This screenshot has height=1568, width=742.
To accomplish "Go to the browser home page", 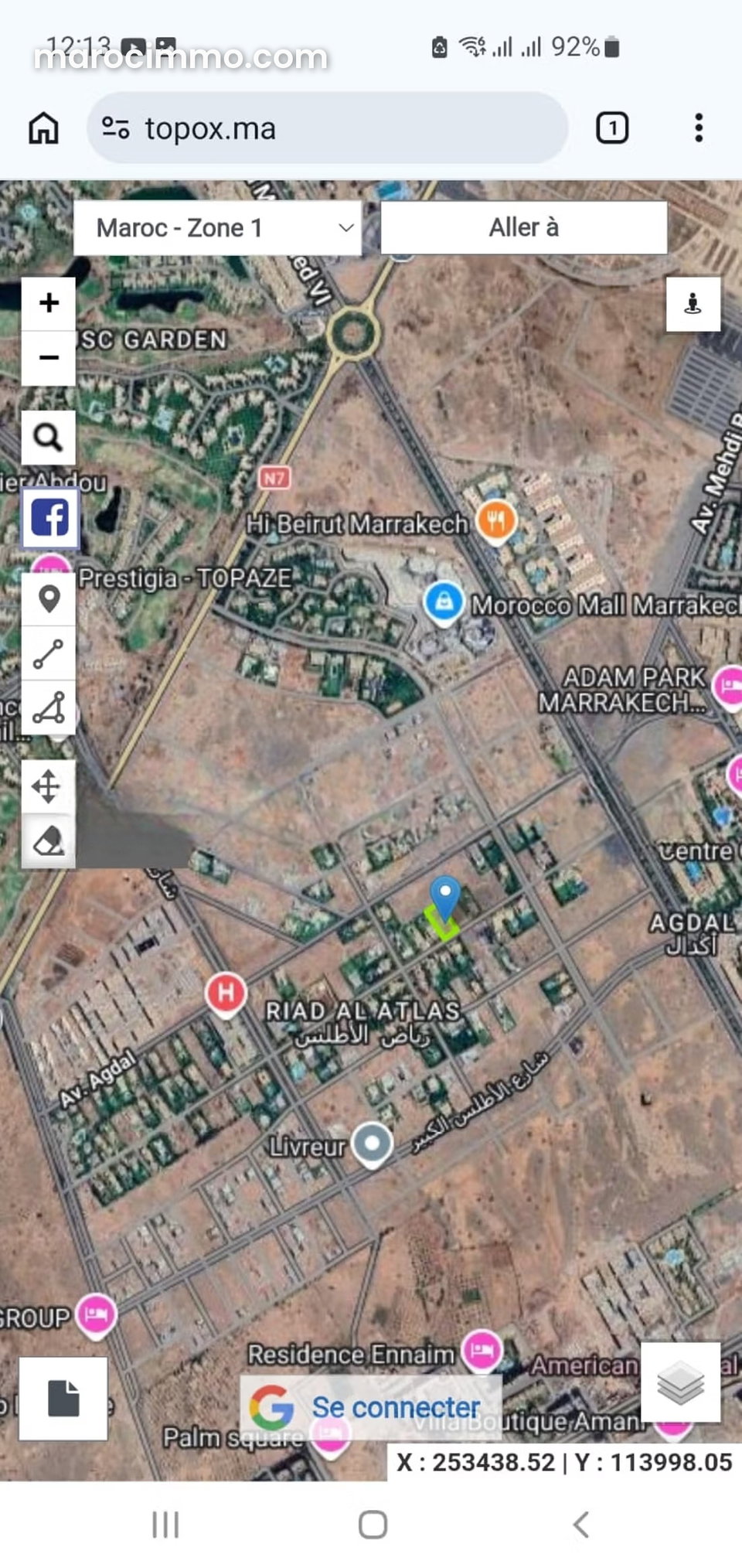I will 43,128.
